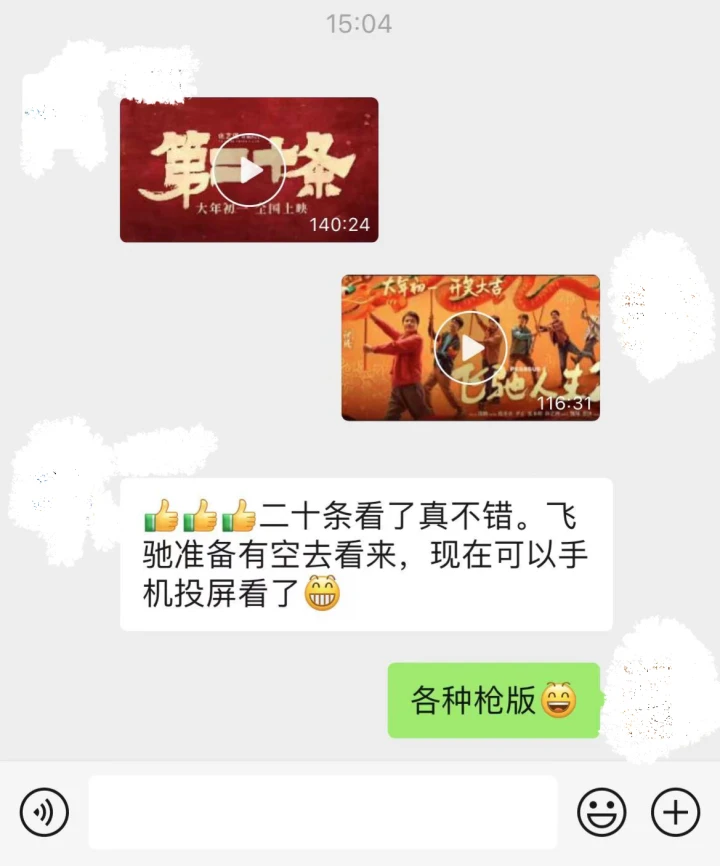
Task: Play the 第二十条 video message
Action: pos(249,170)
